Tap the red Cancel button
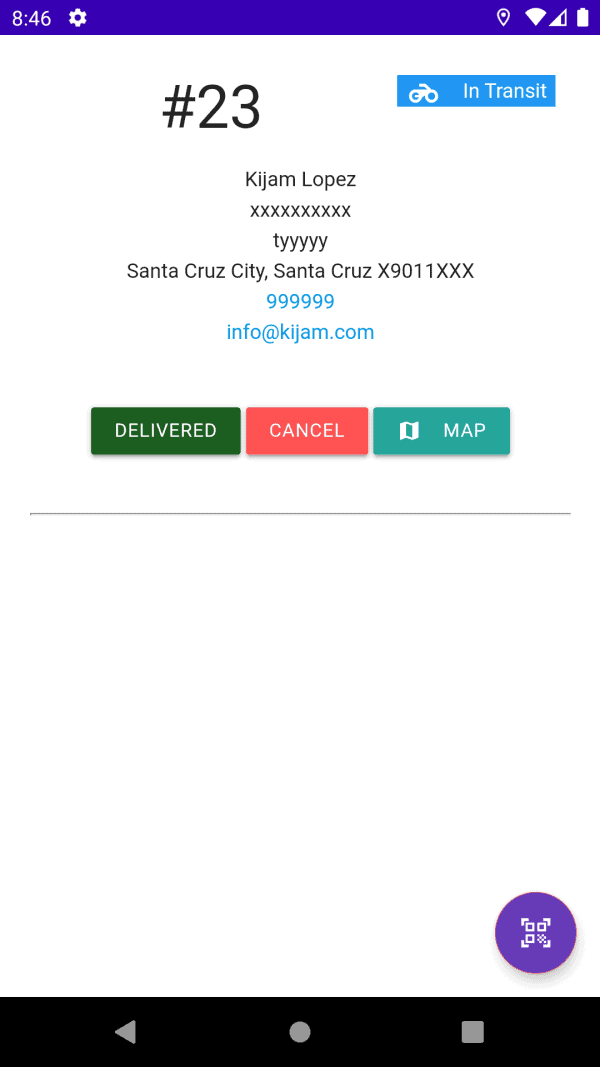600x1067 pixels. (307, 431)
